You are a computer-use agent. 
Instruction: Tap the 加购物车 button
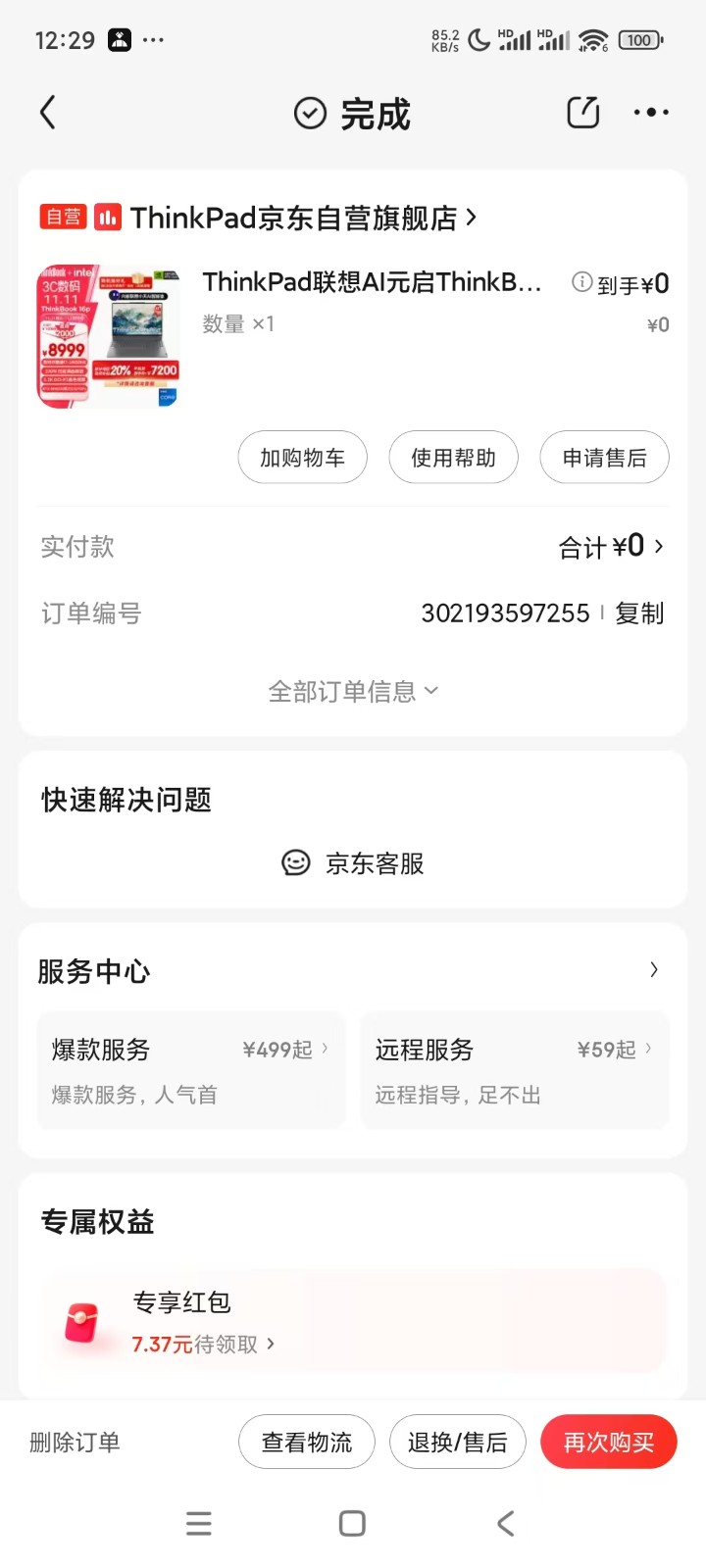click(302, 458)
